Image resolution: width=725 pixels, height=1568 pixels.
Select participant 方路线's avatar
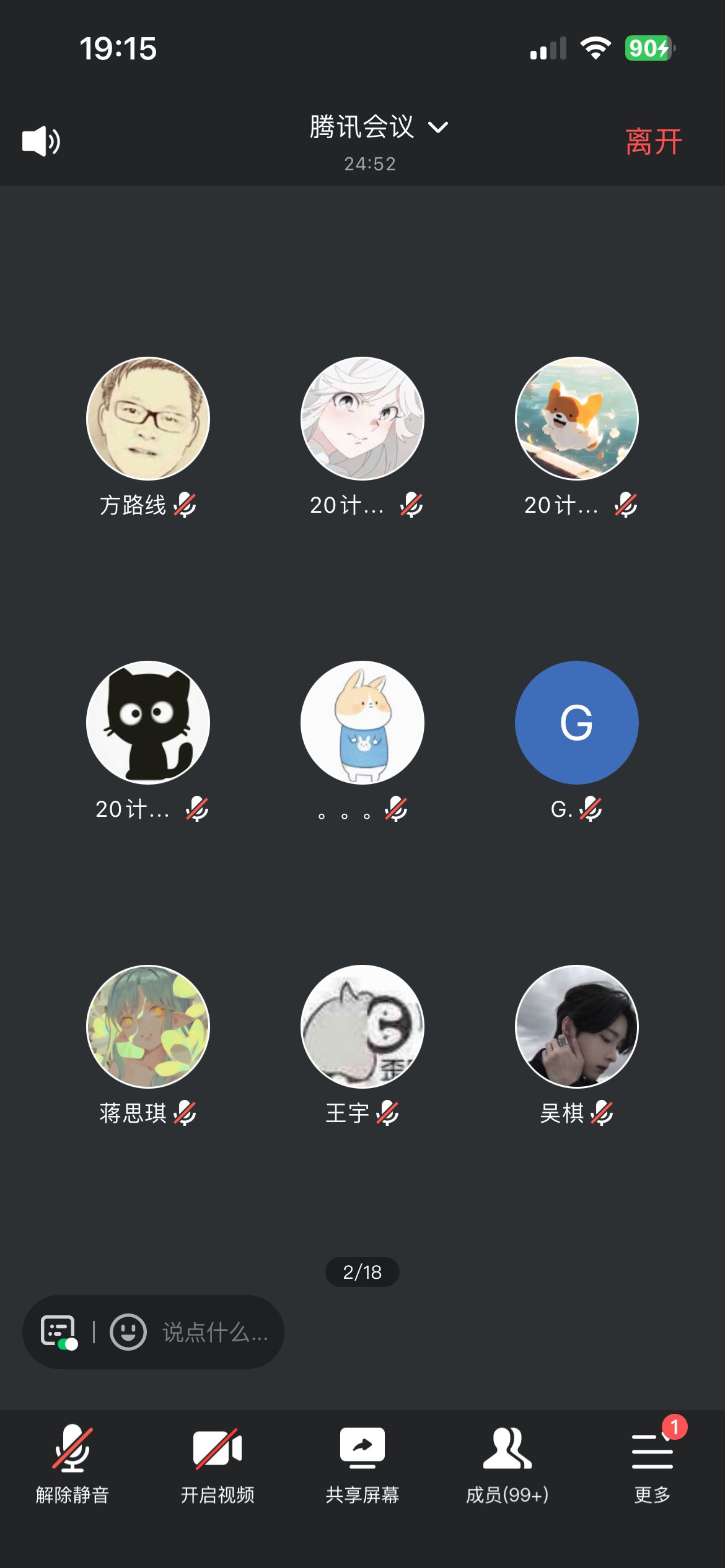pos(148,419)
